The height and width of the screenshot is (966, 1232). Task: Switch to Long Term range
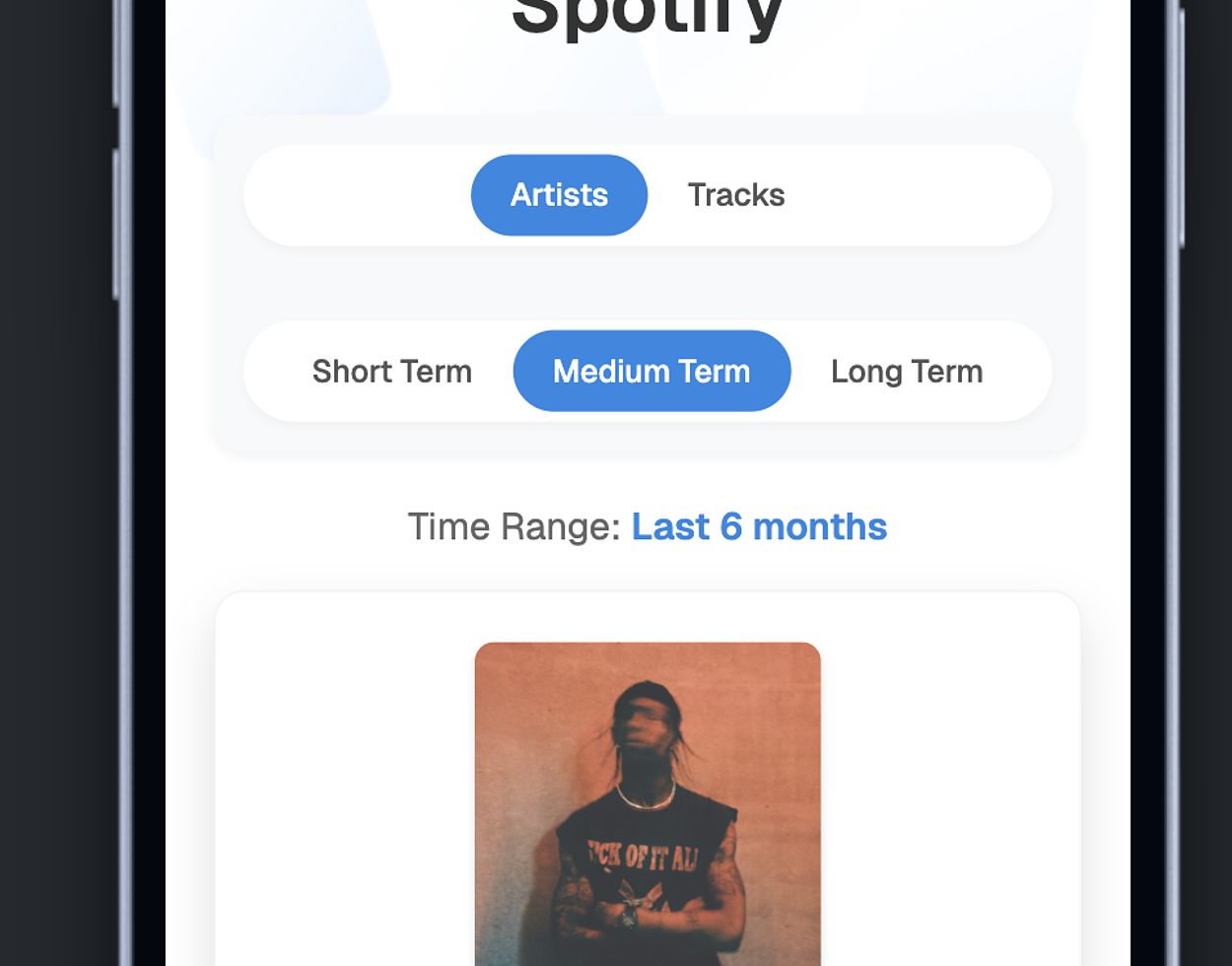click(x=906, y=372)
